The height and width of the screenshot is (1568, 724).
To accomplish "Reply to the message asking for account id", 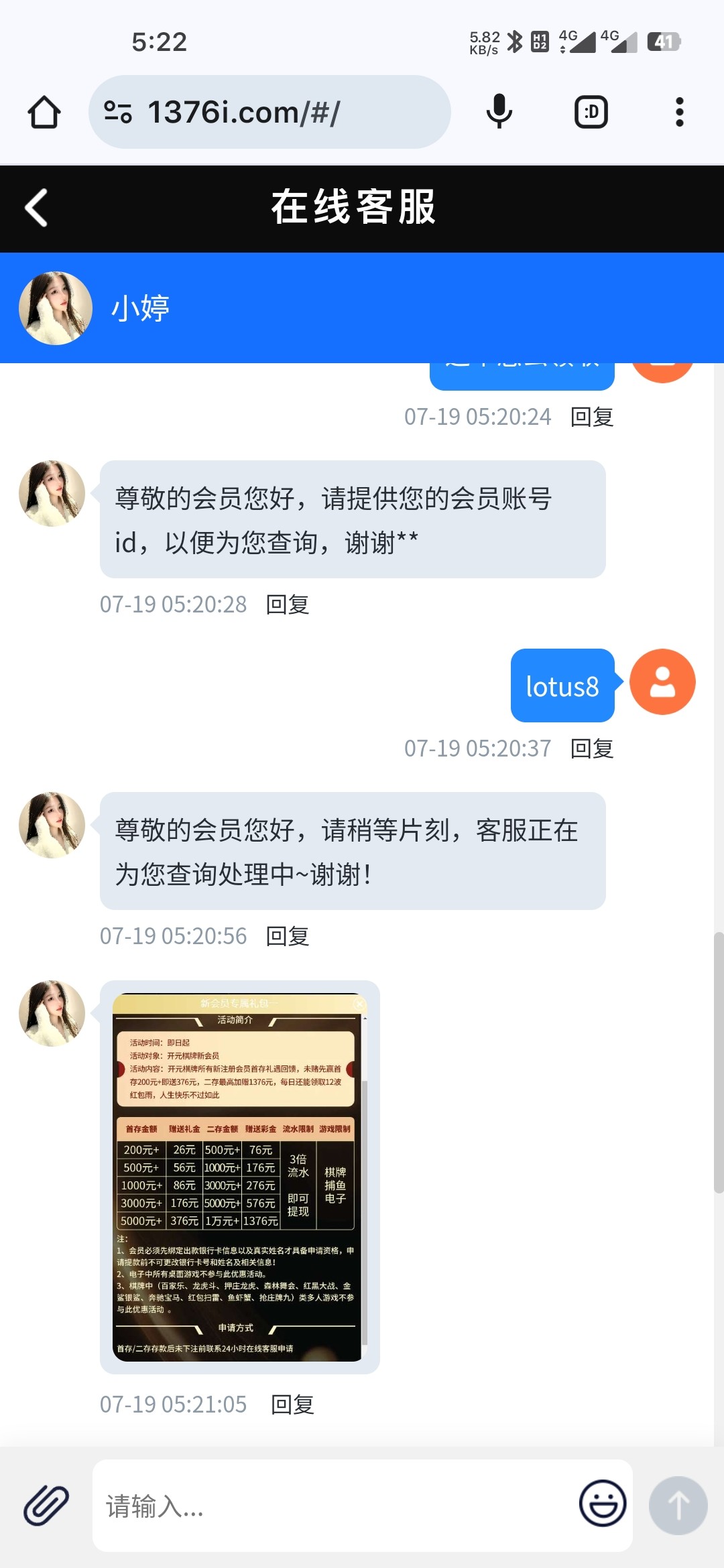I will [288, 604].
